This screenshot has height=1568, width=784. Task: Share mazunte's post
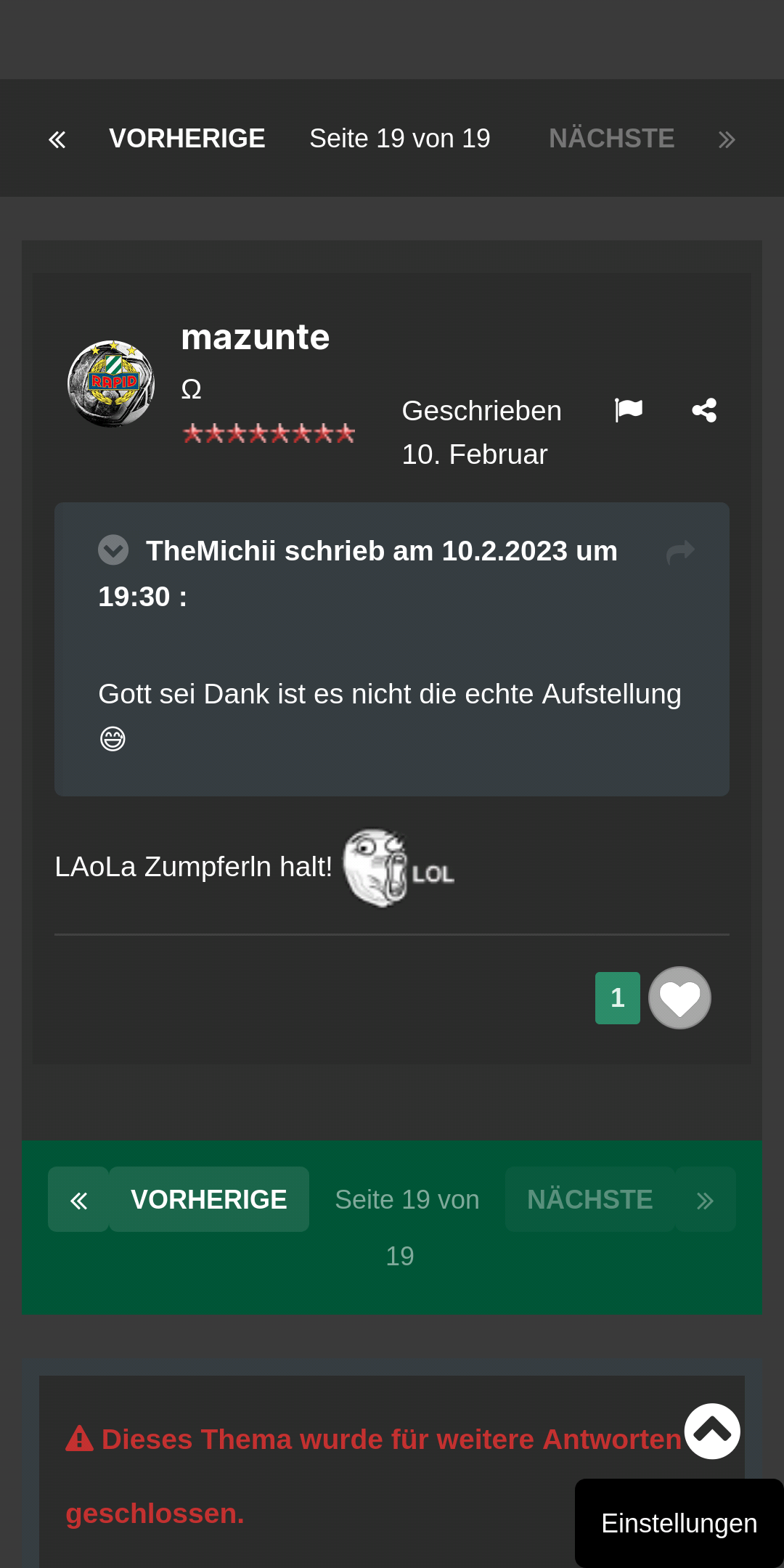pyautogui.click(x=704, y=410)
